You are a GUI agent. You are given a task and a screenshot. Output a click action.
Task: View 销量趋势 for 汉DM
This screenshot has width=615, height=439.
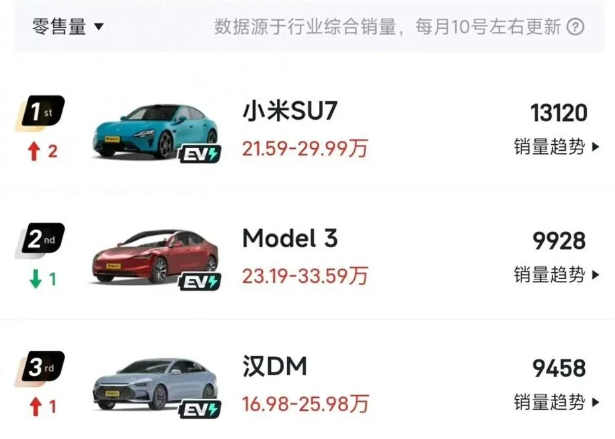point(556,402)
